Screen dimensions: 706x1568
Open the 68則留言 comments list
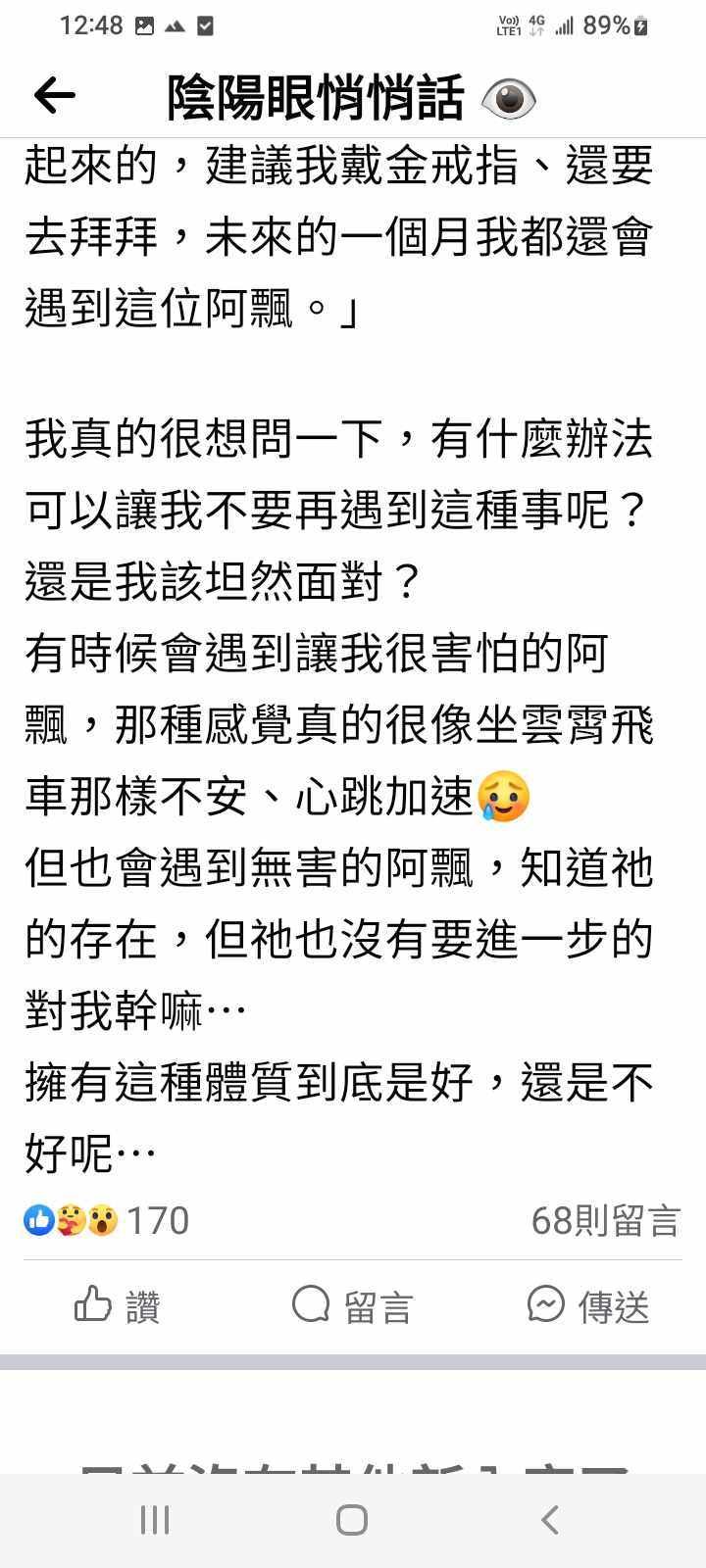pos(605,1221)
